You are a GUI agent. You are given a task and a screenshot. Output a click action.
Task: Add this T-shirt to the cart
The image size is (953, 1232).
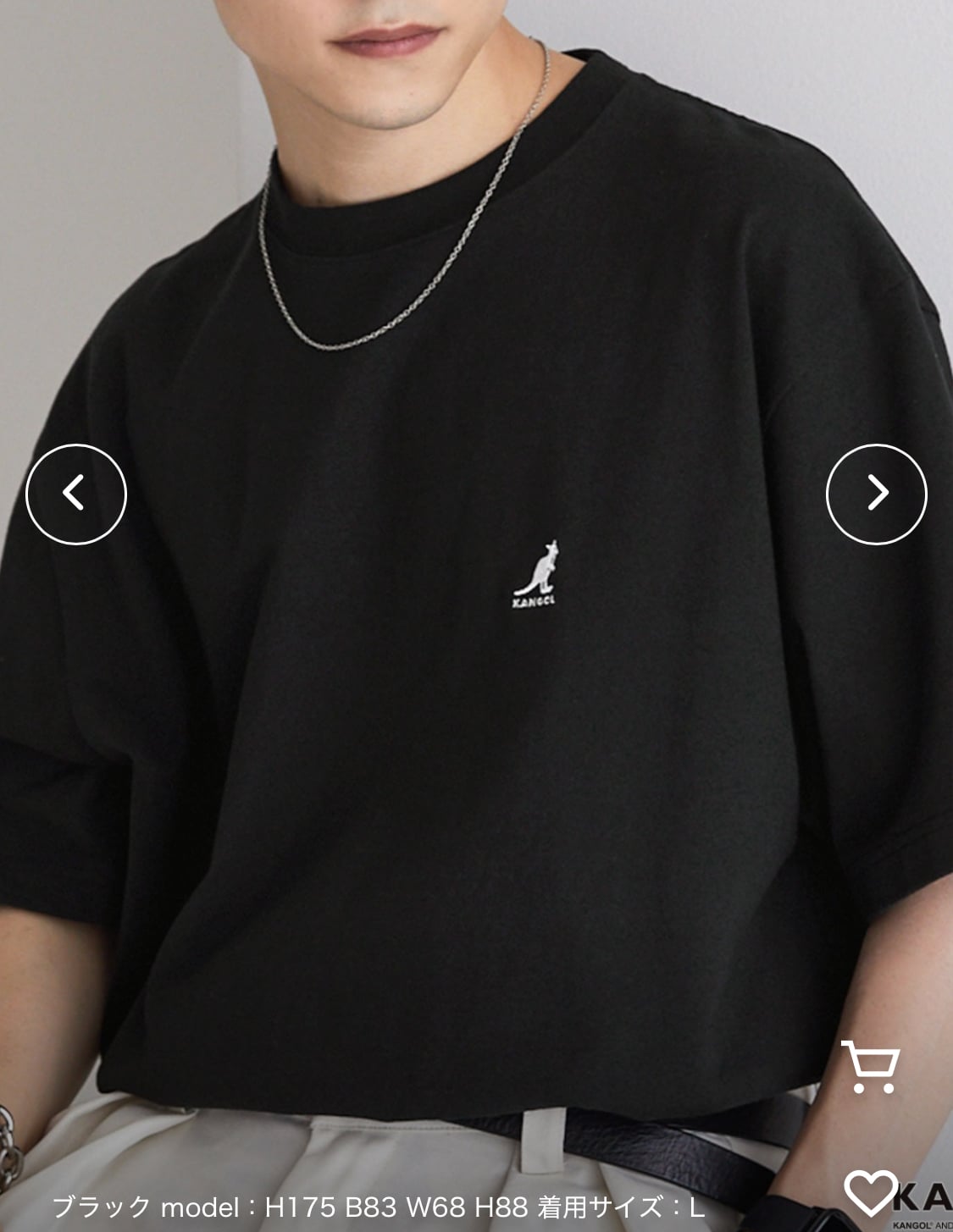[870, 1067]
